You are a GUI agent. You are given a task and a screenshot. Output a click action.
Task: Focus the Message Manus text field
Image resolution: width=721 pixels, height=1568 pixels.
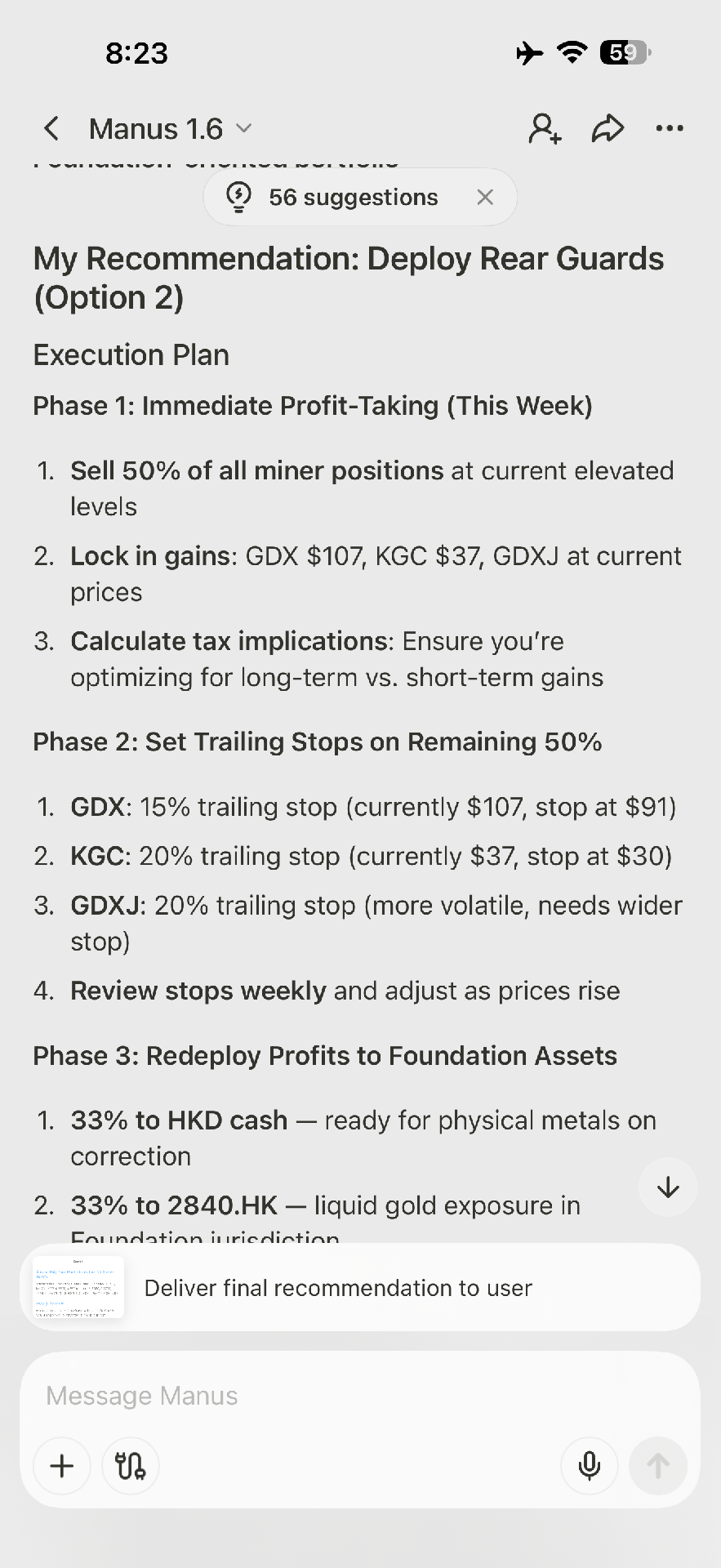(x=359, y=1396)
